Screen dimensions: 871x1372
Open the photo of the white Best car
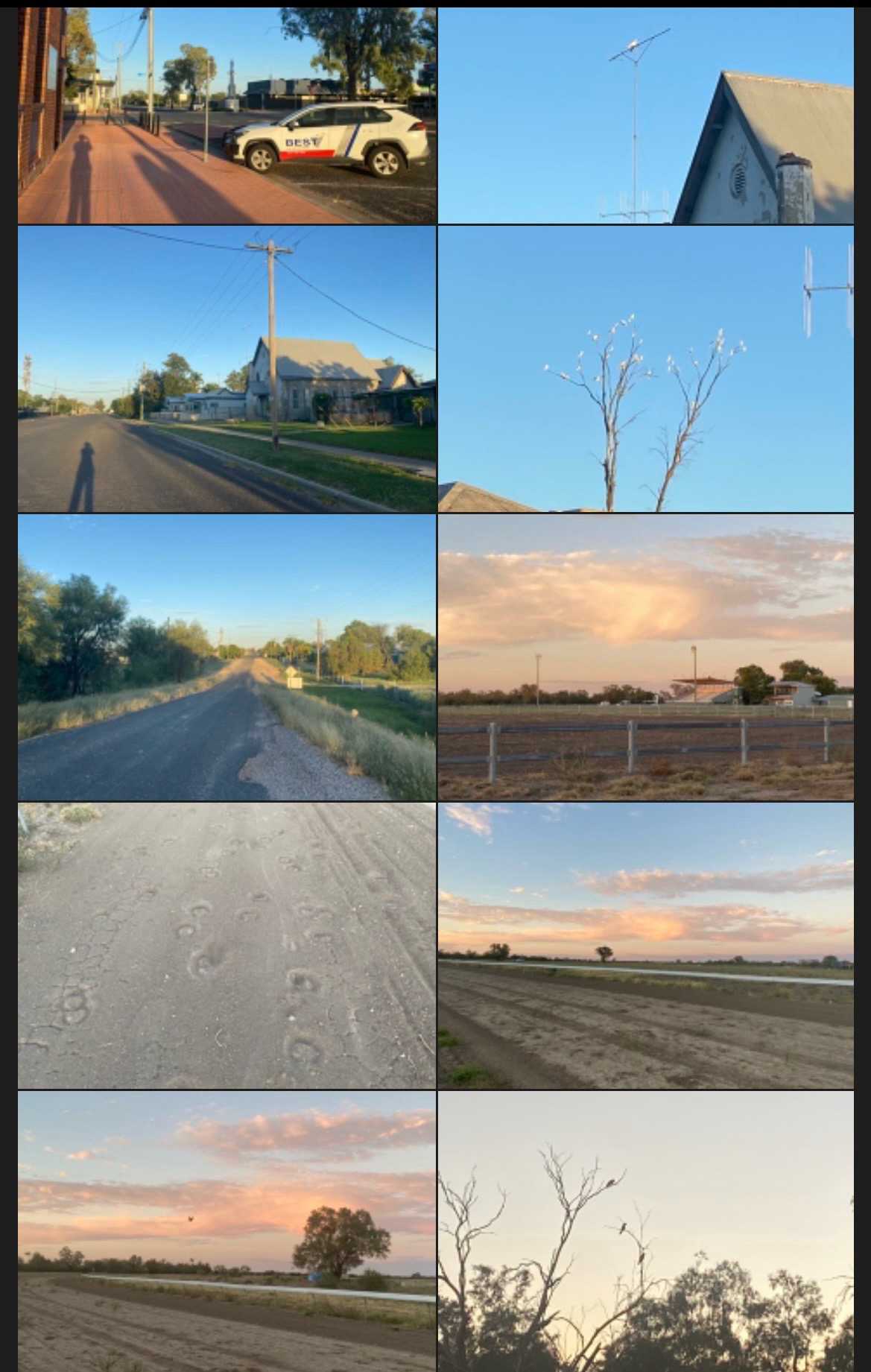coord(227,116)
